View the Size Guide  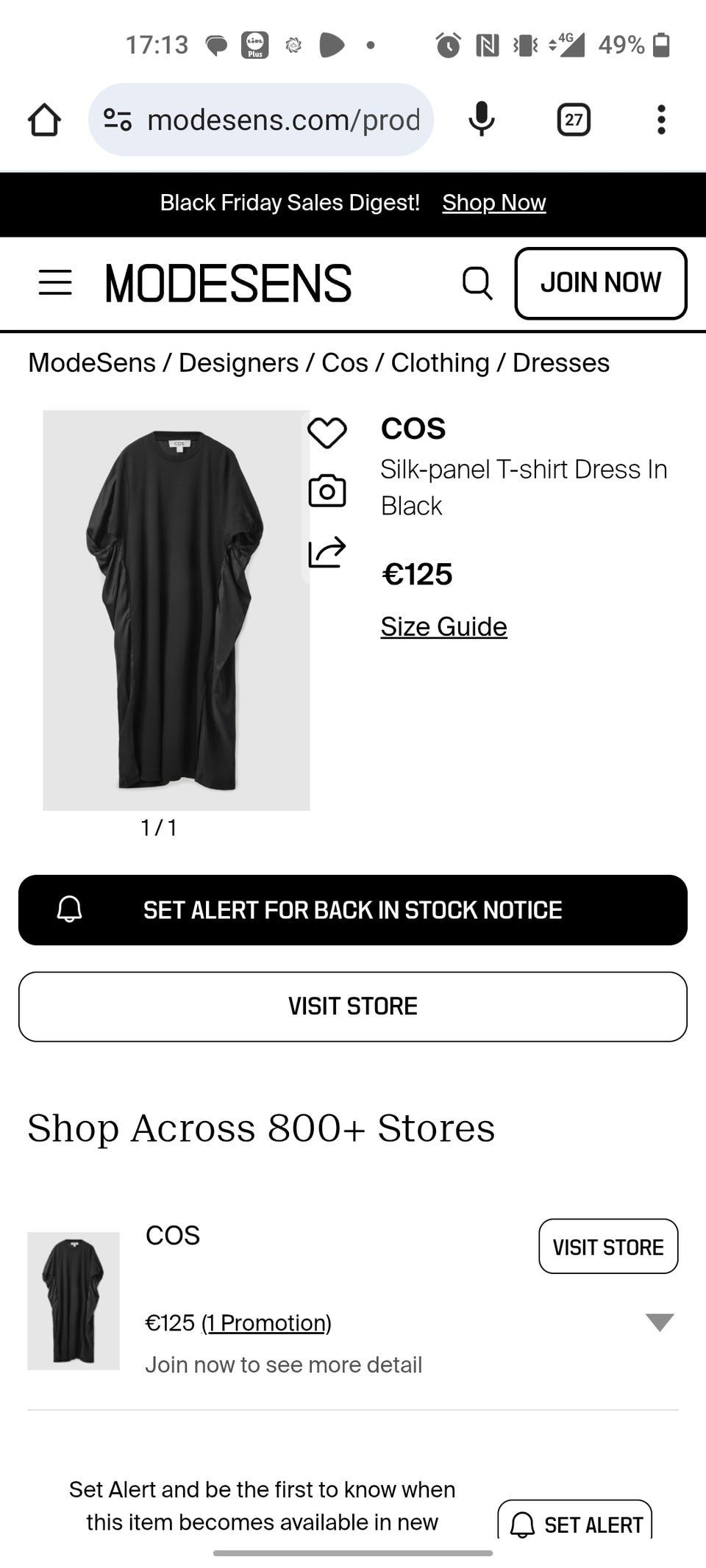coord(443,627)
